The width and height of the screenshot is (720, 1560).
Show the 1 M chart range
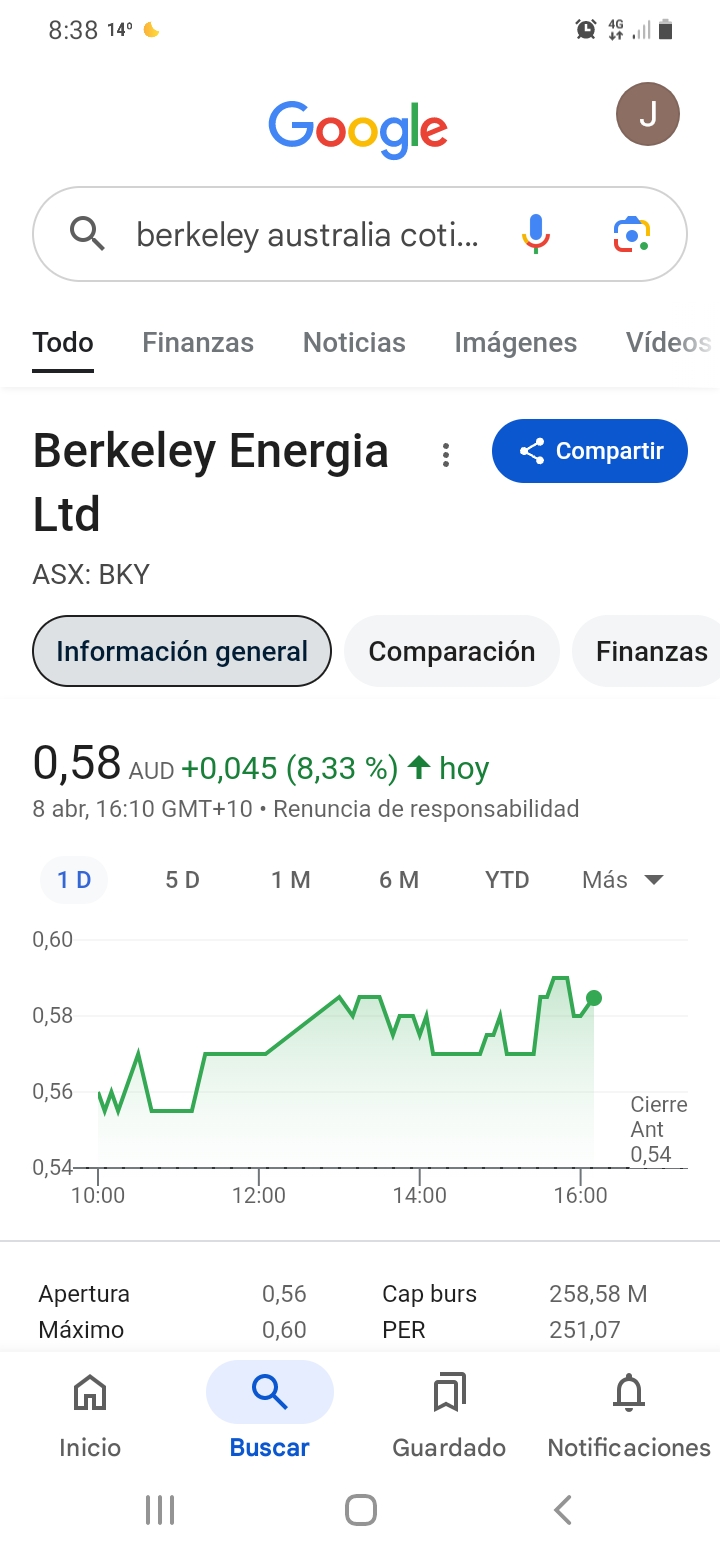[x=291, y=880]
